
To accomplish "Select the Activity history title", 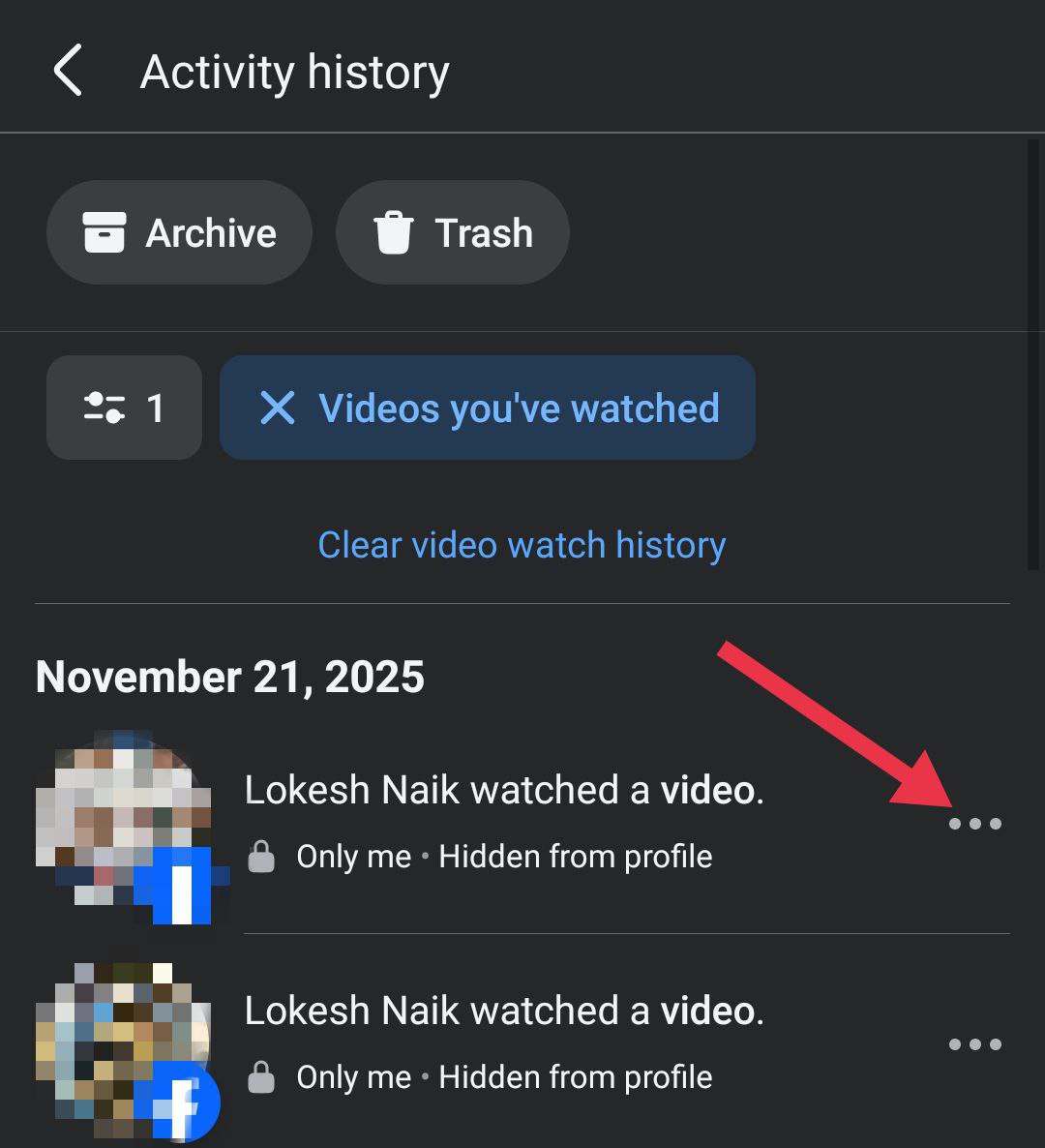I will coord(294,70).
